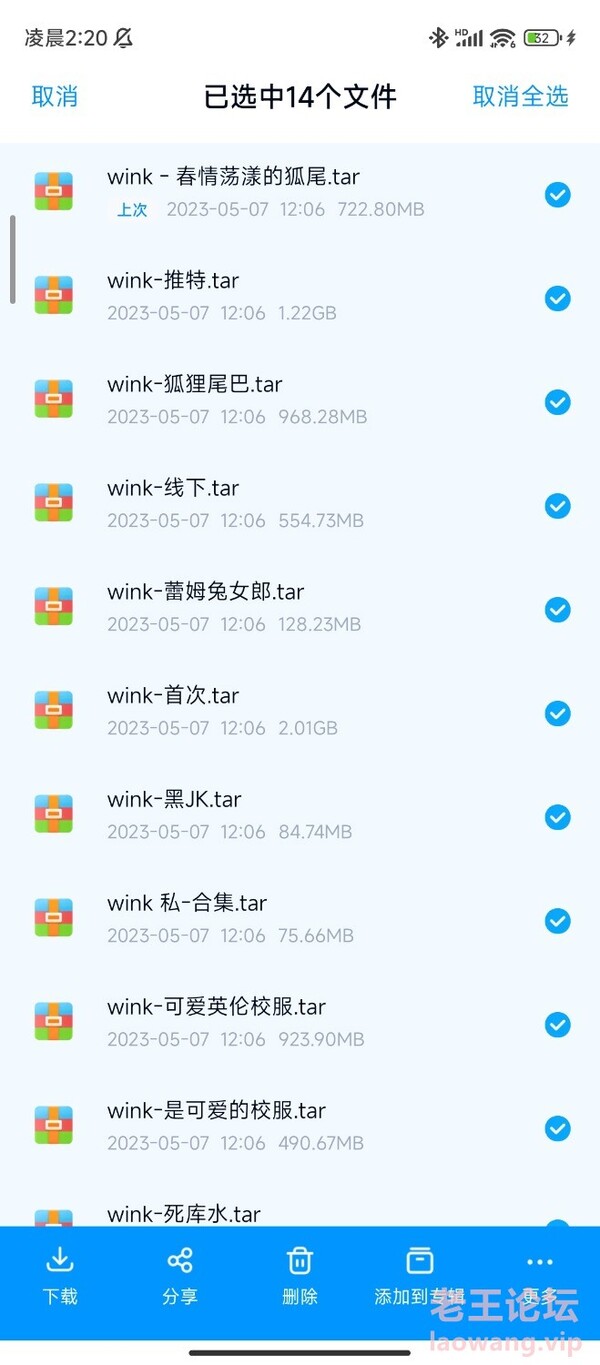Tap 取消 to cancel selection

pos(55,96)
